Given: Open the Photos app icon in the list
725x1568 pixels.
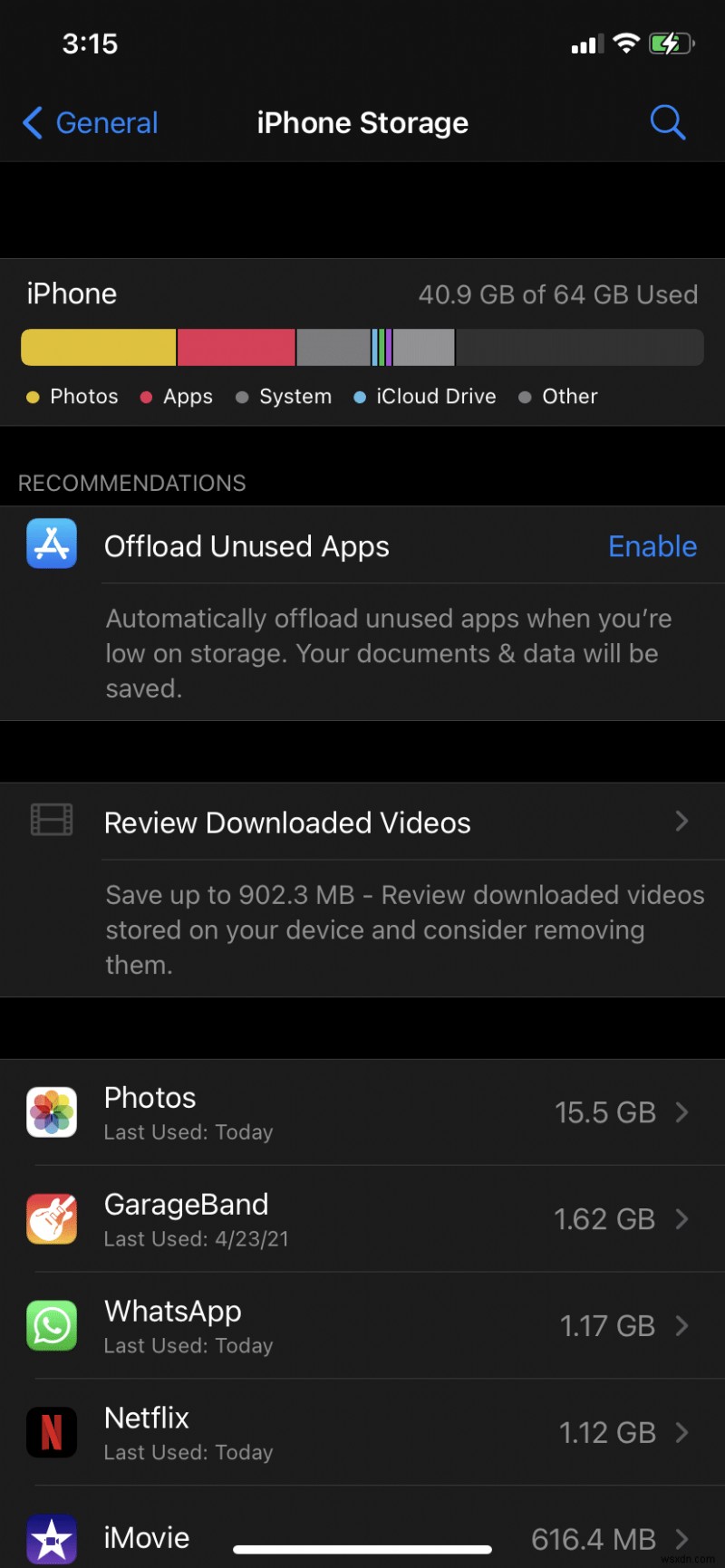Looking at the screenshot, I should [x=52, y=1112].
